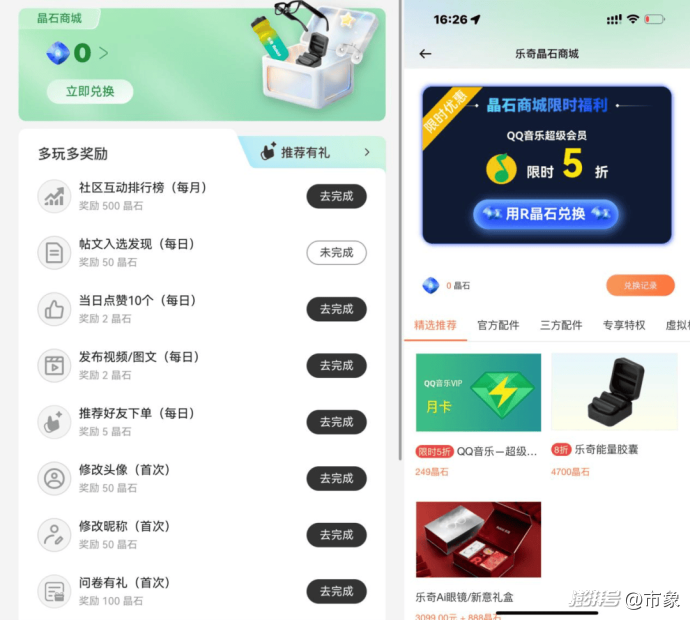Open 乐奇AI眼镜/新意礼盒 product
The height and width of the screenshot is (620, 690).
pyautogui.click(x=478, y=560)
